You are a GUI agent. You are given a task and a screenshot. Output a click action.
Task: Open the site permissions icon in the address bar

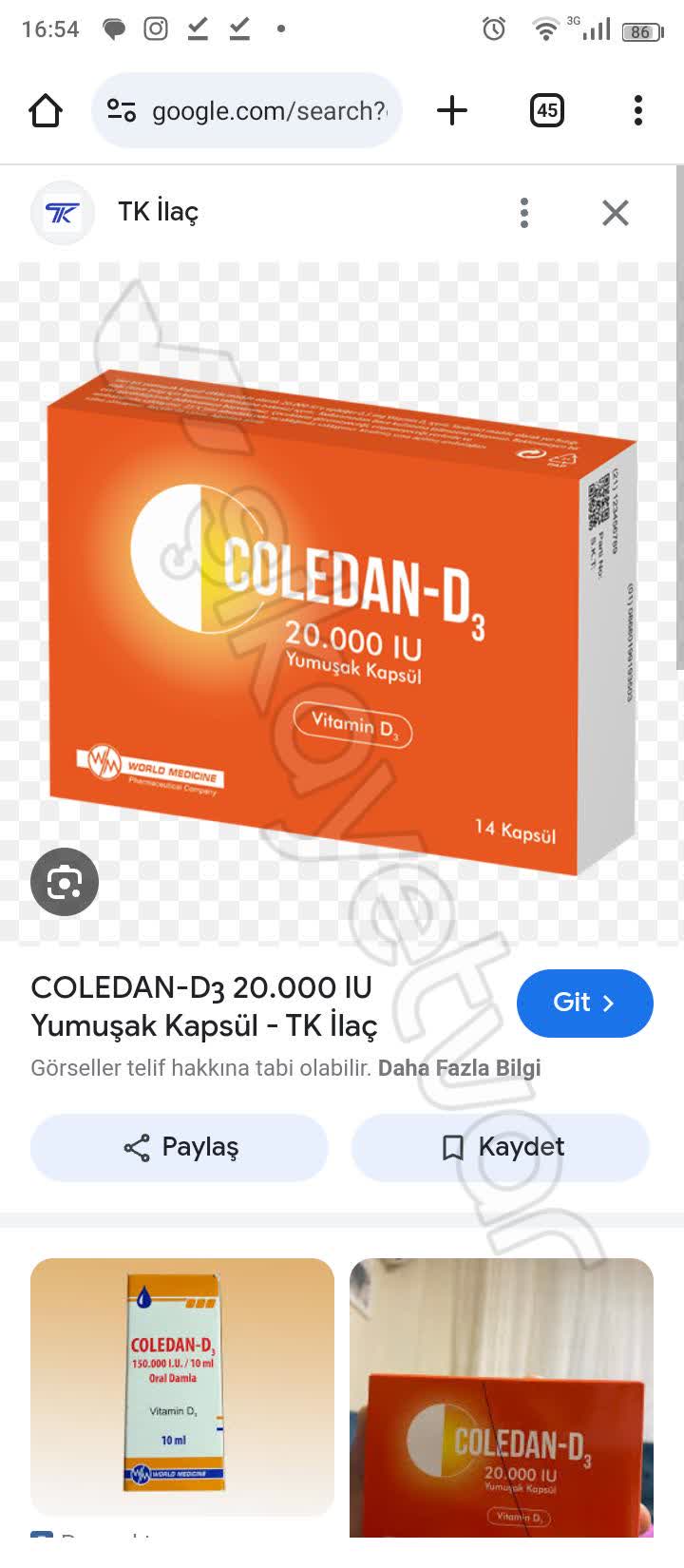[x=120, y=110]
